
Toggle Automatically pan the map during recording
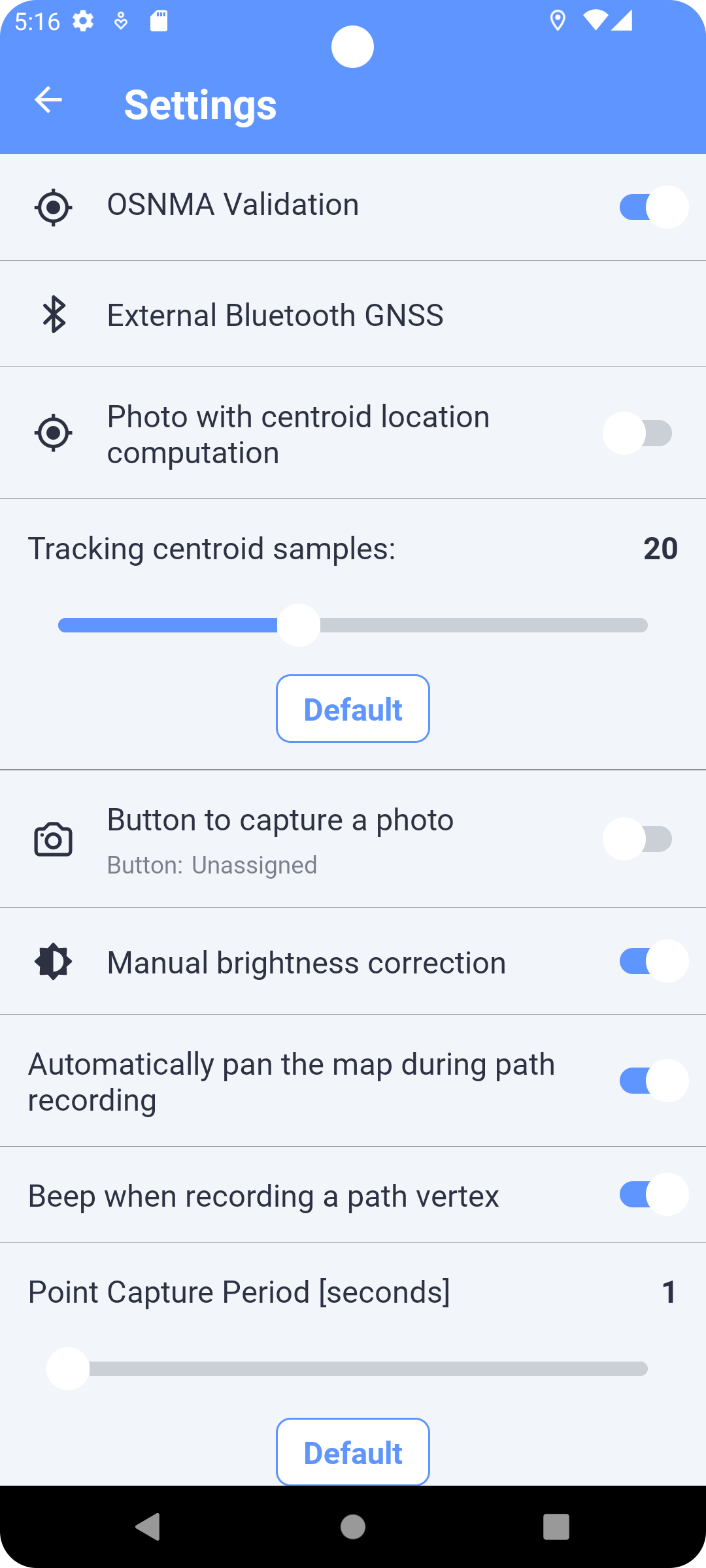coord(654,1081)
